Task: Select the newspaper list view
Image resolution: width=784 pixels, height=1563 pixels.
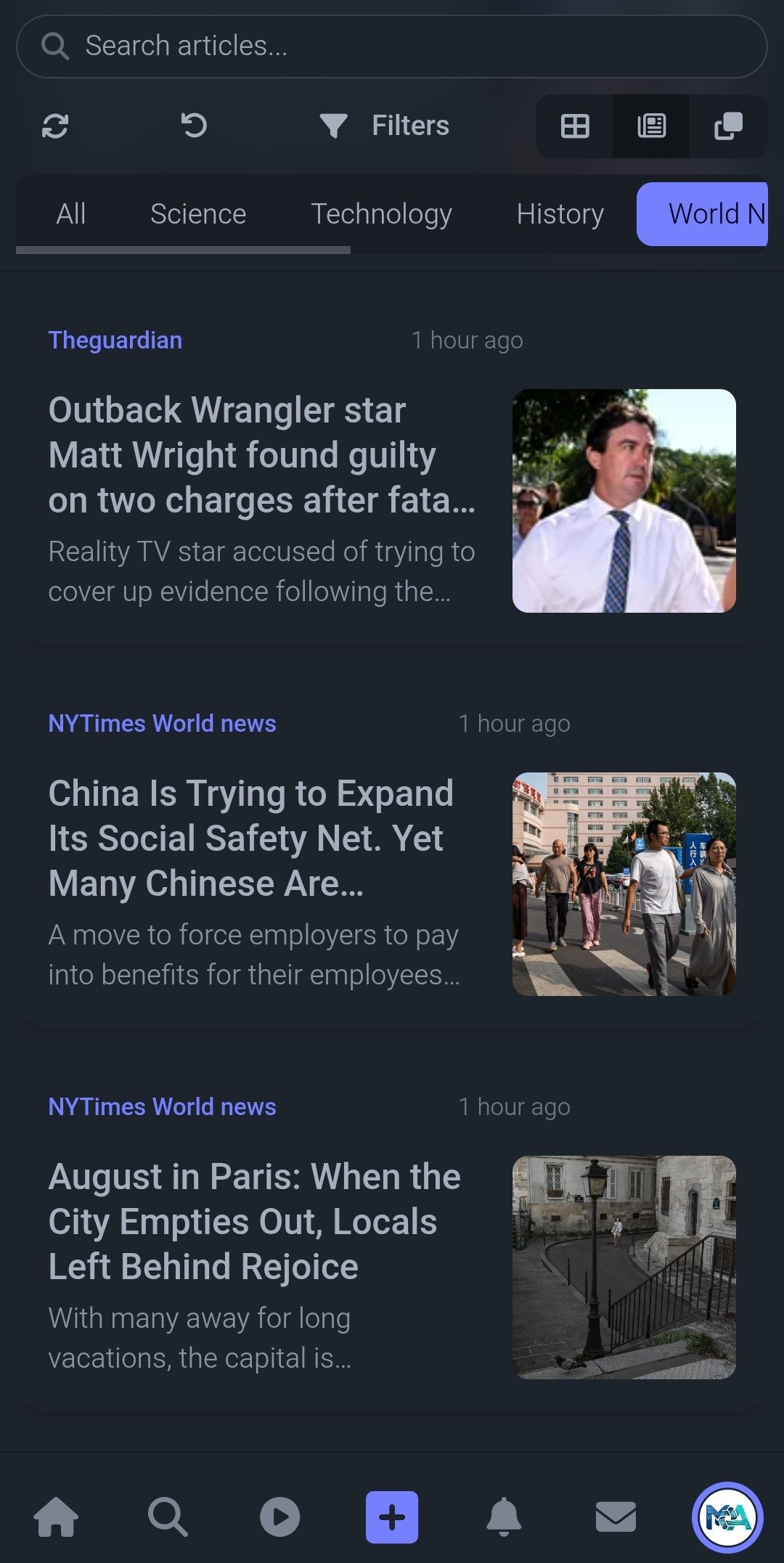Action: pos(651,126)
